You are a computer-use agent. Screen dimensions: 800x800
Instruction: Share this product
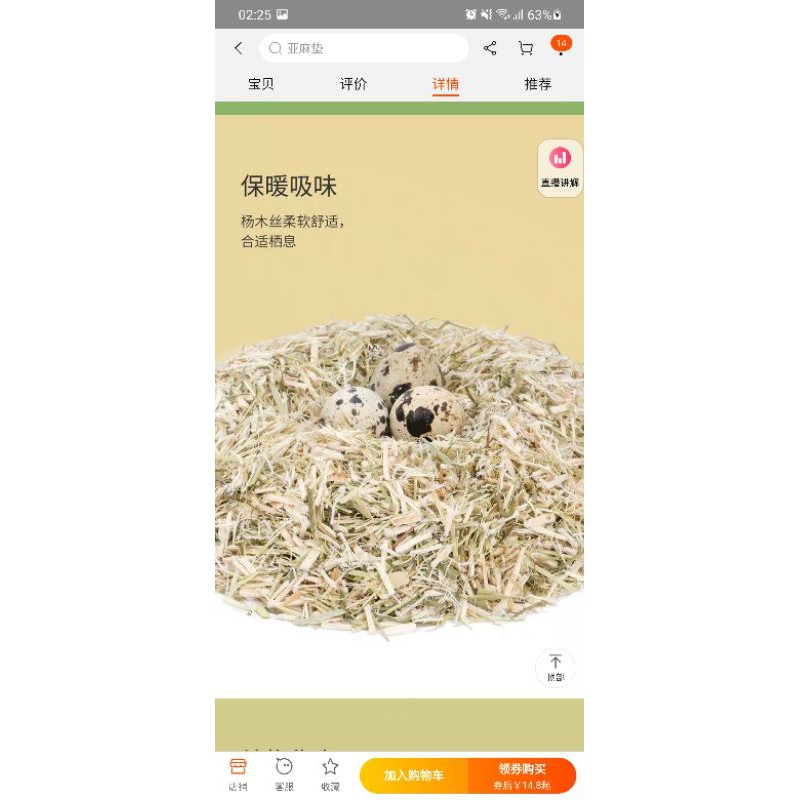(490, 48)
